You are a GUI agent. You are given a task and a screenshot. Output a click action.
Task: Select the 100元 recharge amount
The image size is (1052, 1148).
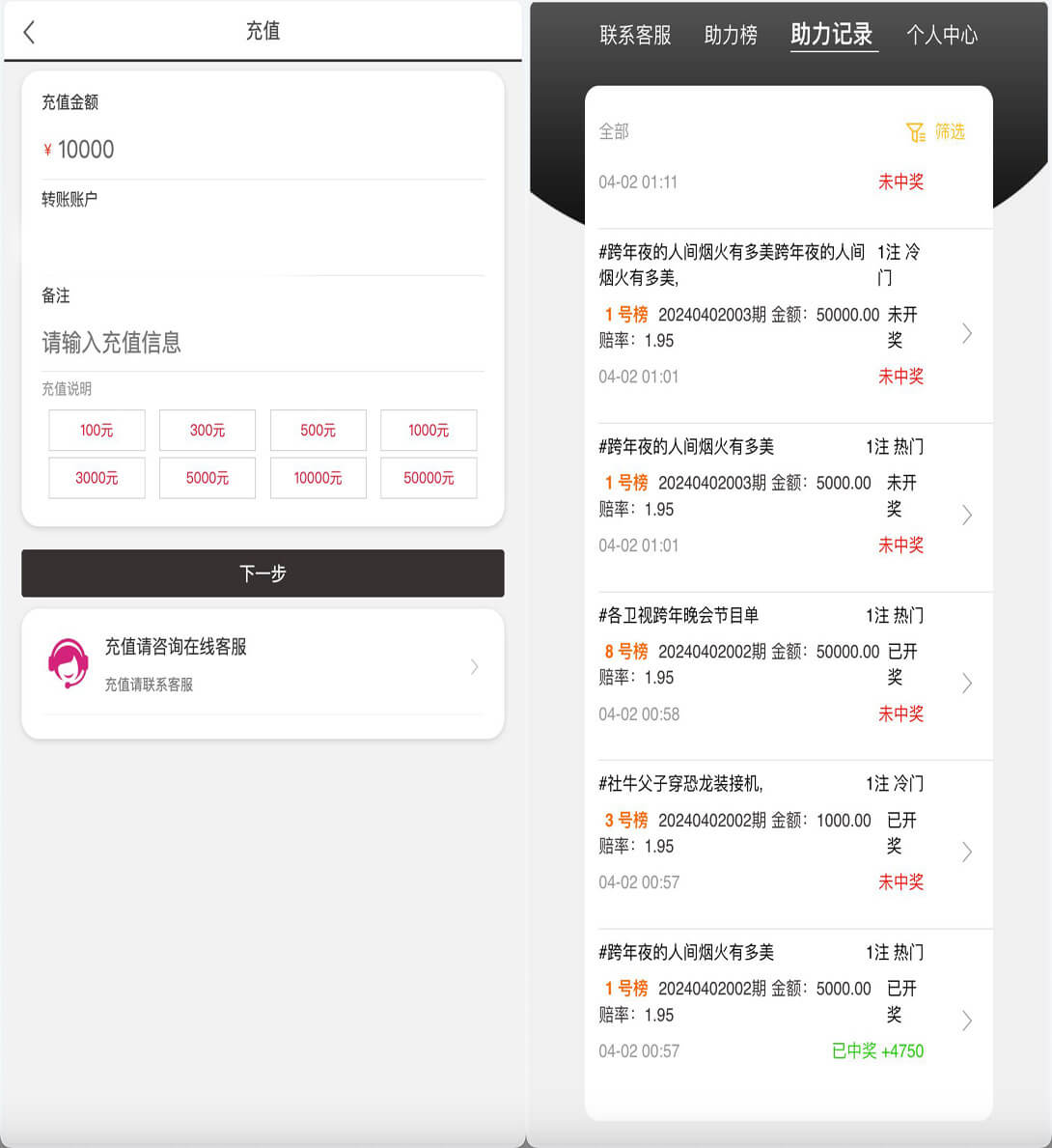[97, 431]
